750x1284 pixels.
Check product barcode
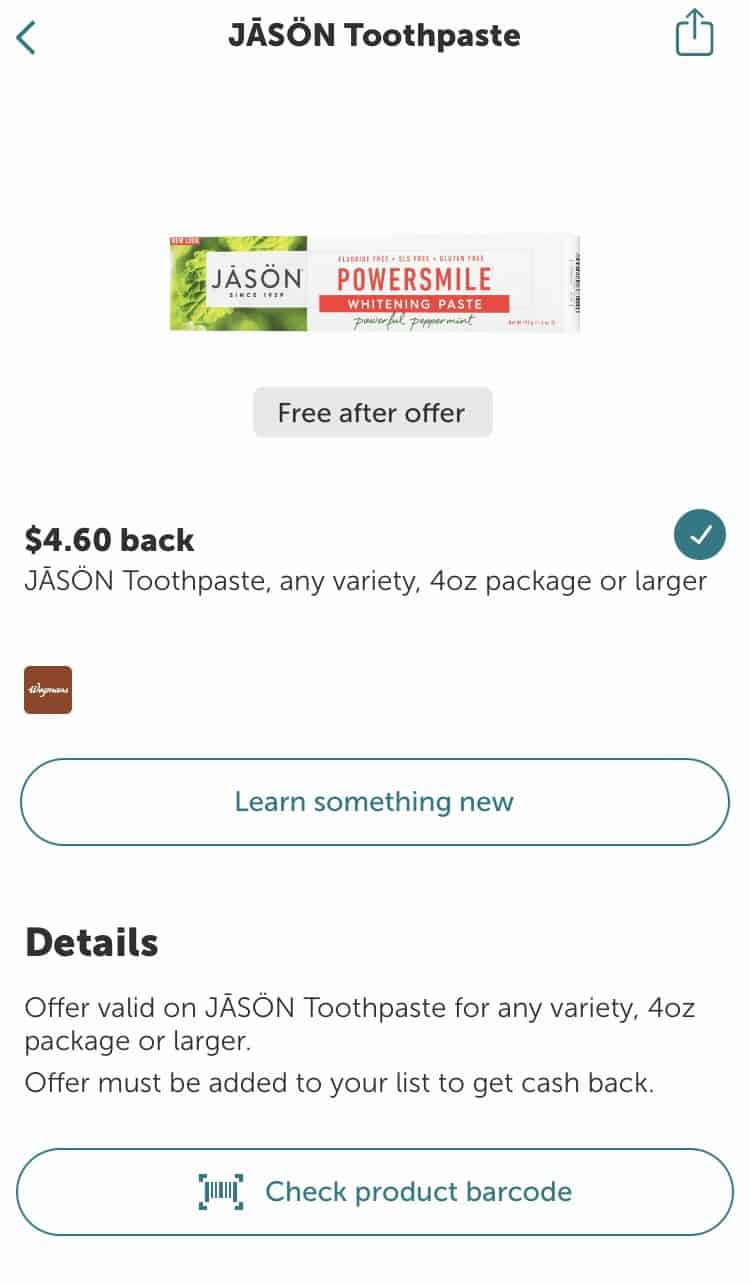(x=374, y=1192)
